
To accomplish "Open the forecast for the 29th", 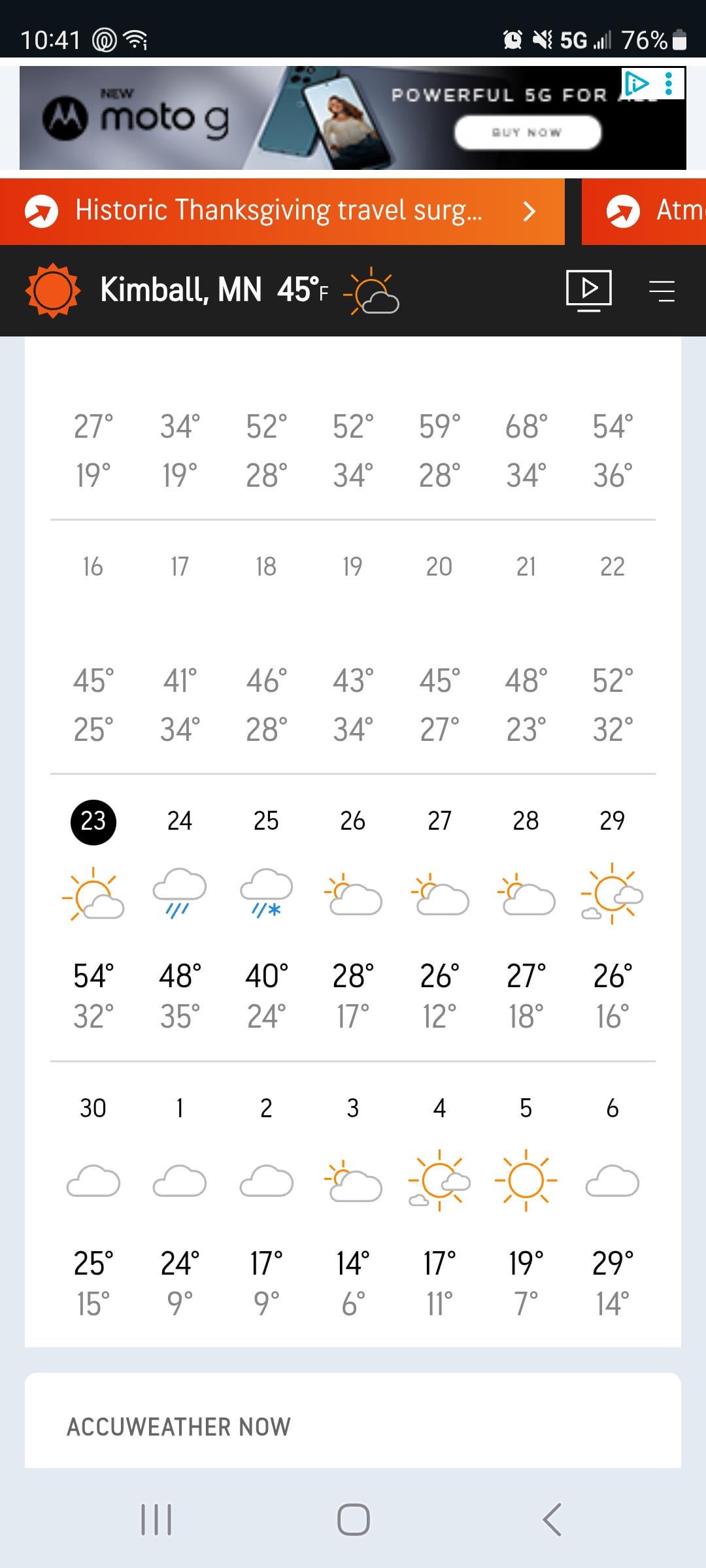I will point(612,915).
